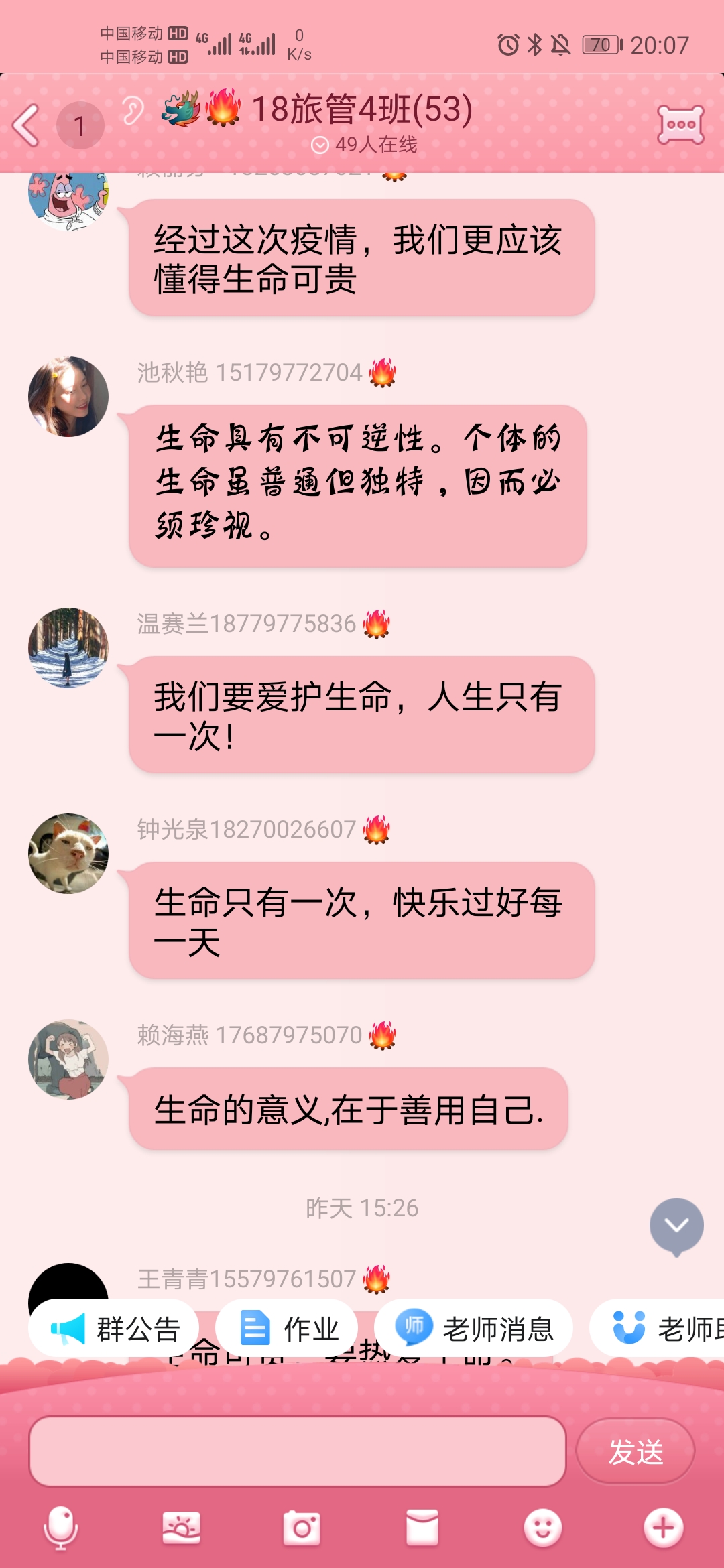
Task: Toggle the earpiece mode icon
Action: tap(133, 111)
